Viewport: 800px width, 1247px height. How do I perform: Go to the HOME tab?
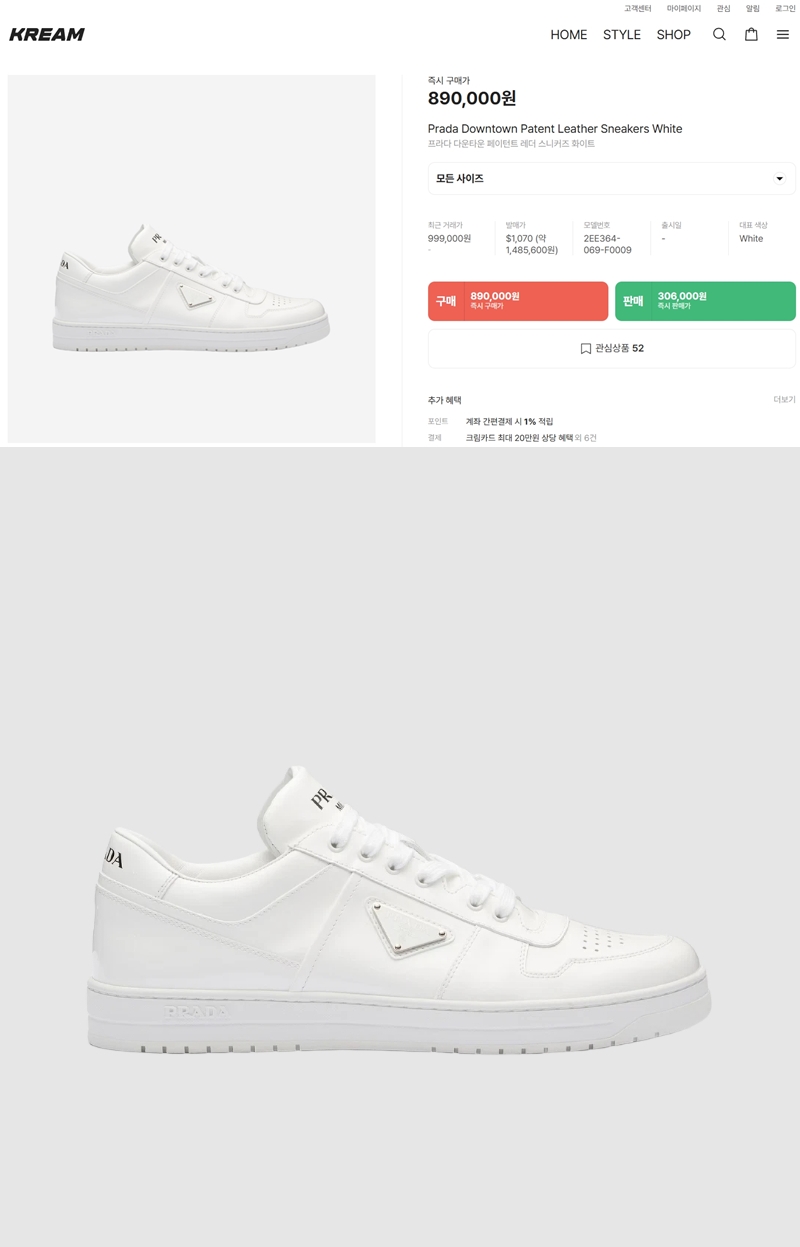point(569,35)
